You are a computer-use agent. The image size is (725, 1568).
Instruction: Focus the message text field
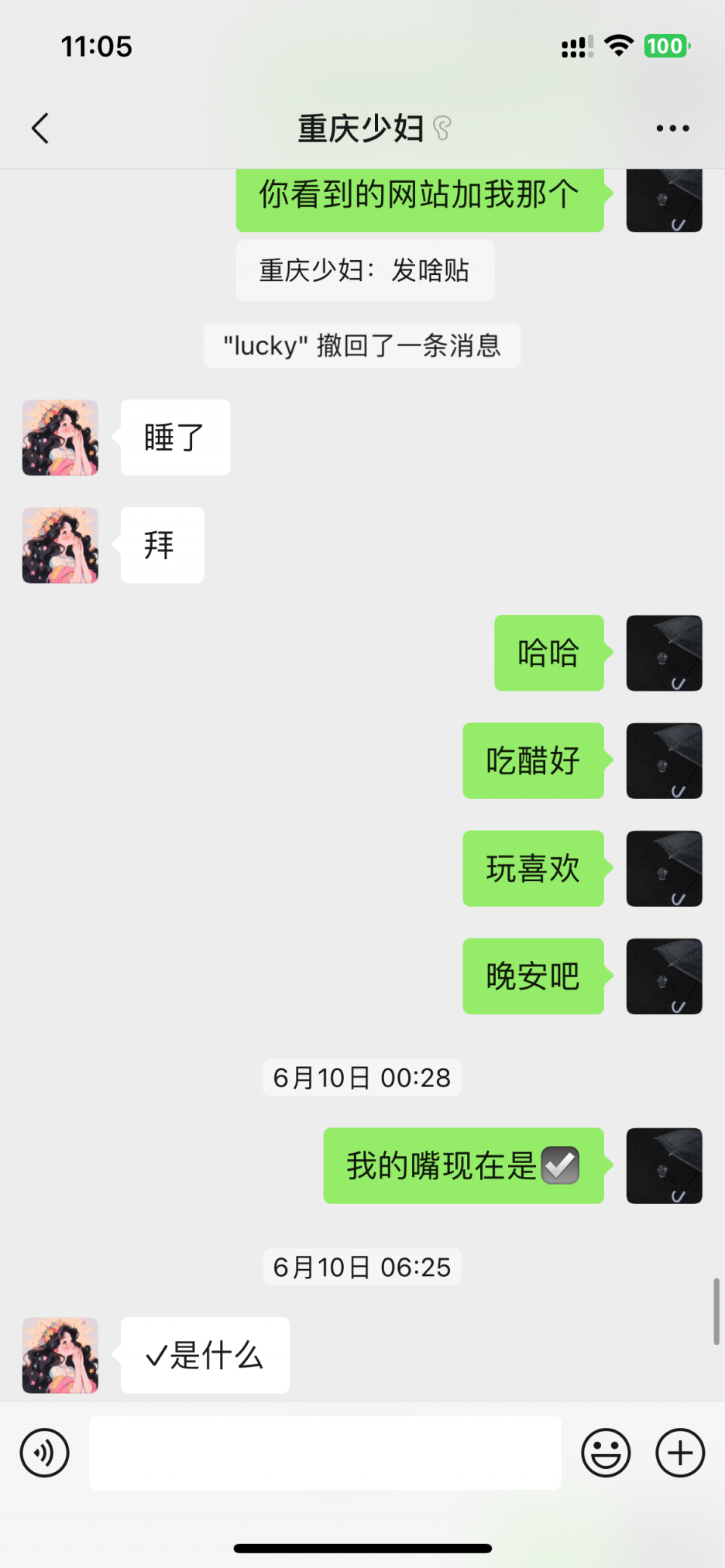[x=325, y=1453]
